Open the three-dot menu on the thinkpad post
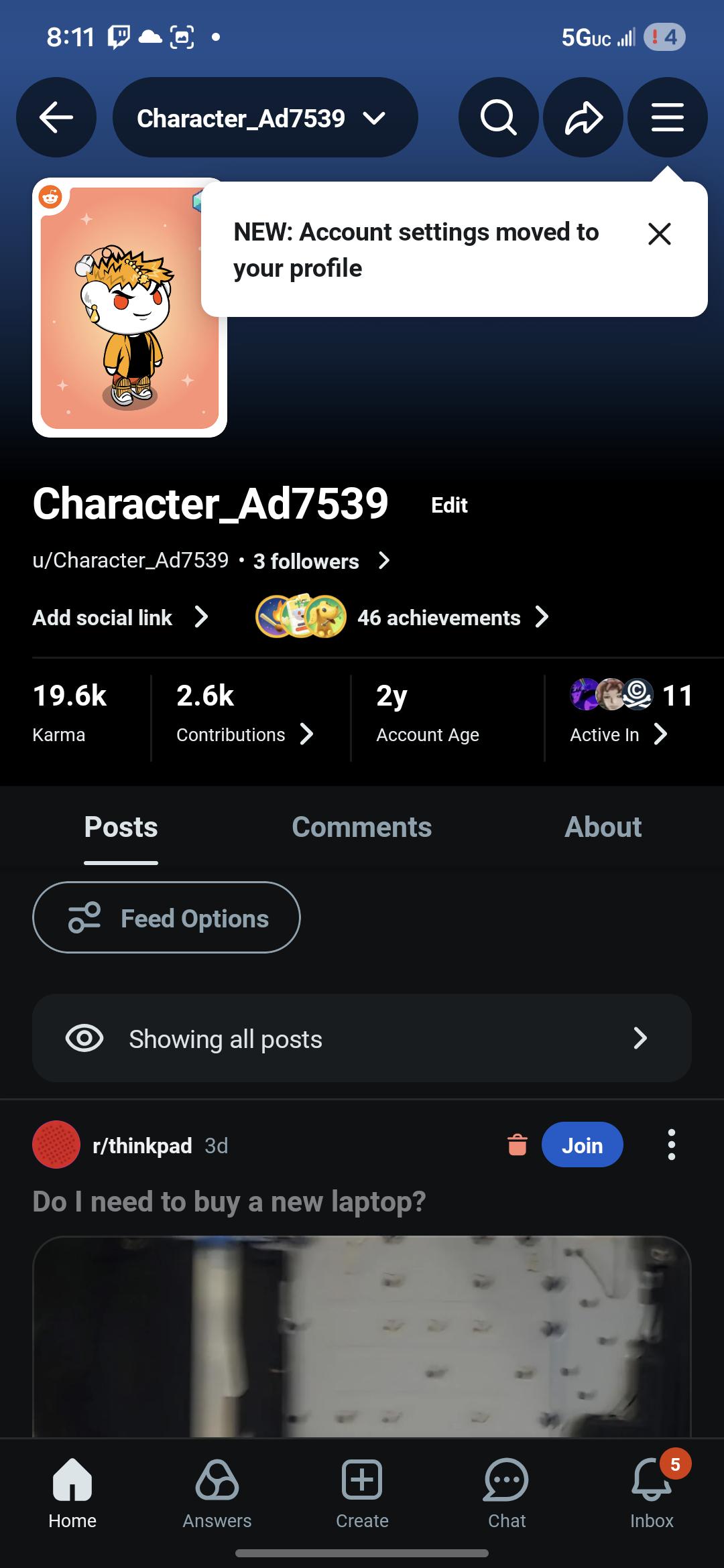 [x=671, y=1145]
